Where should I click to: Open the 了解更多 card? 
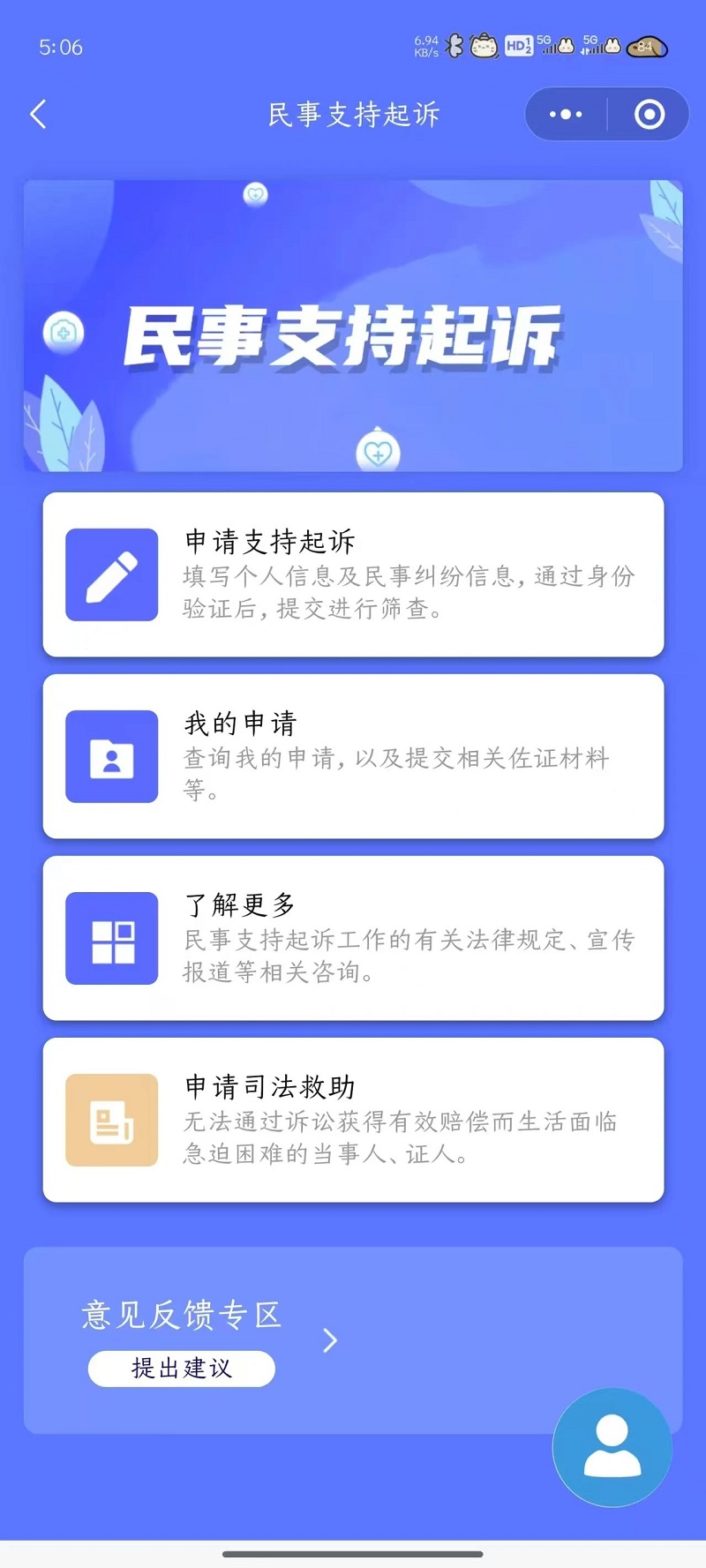[353, 938]
